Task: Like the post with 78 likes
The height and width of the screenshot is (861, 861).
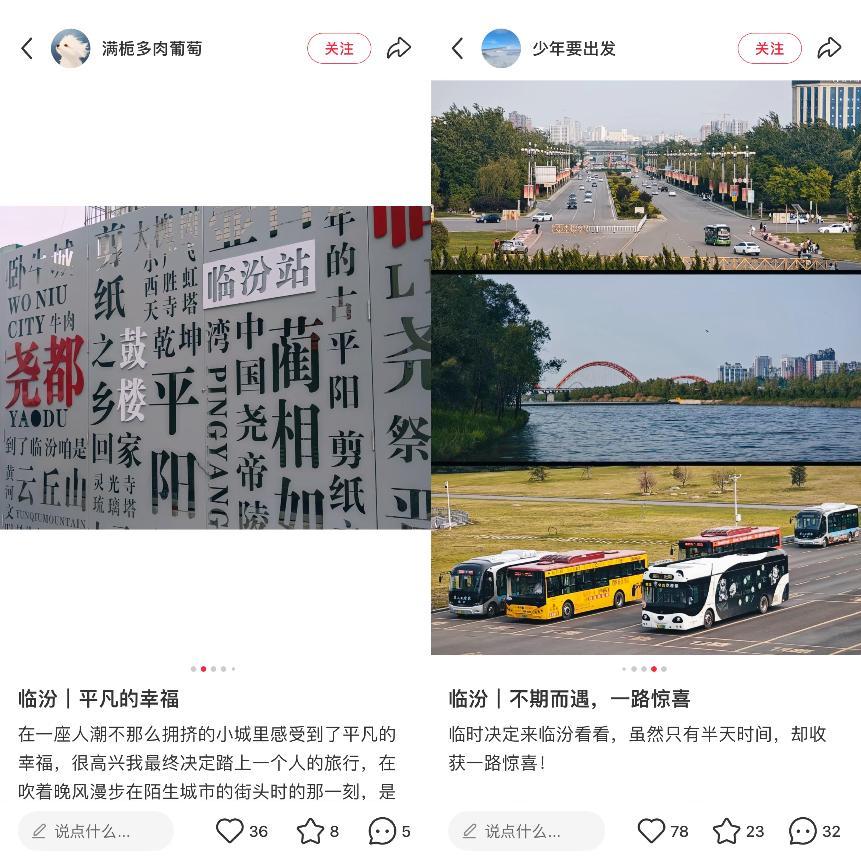Action: point(652,831)
